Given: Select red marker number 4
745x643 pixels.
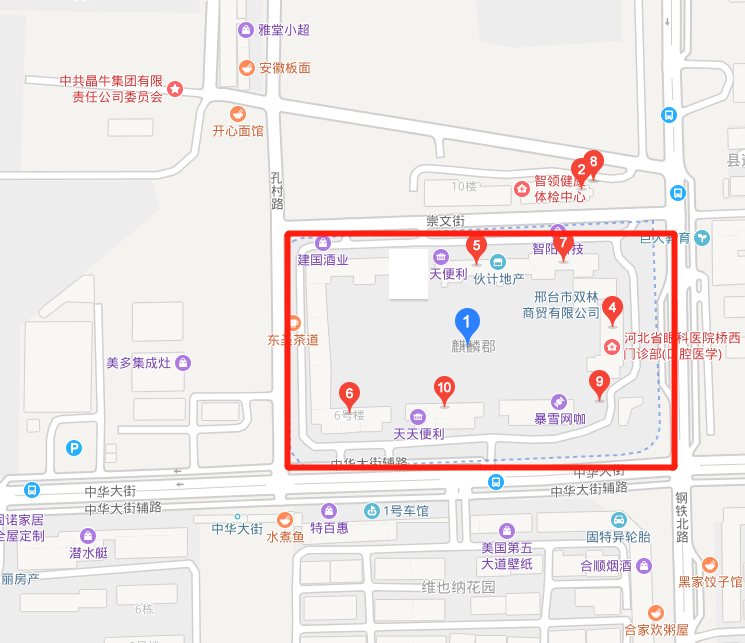Looking at the screenshot, I should click(612, 308).
